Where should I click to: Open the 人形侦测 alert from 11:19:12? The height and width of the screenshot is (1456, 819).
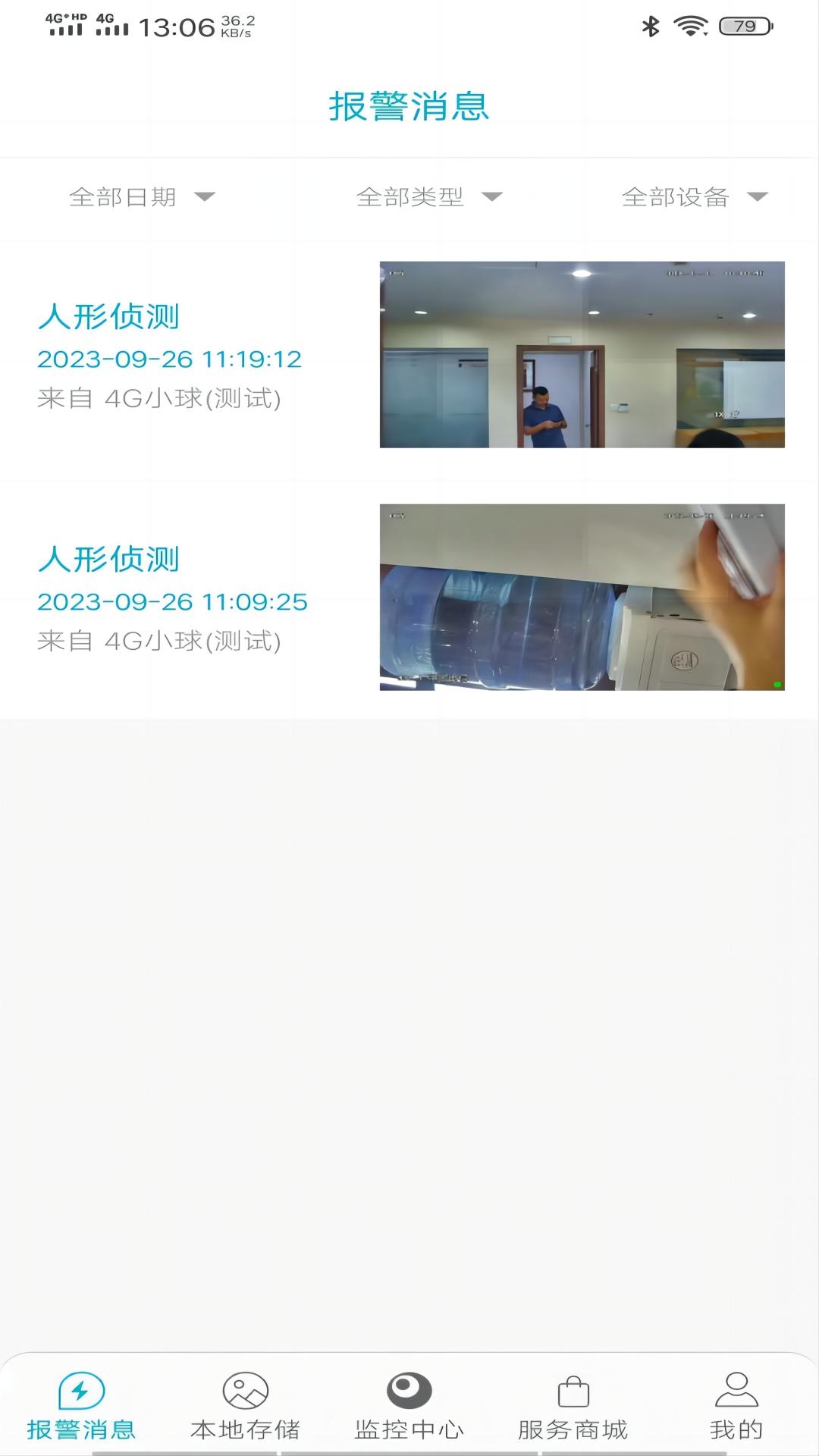pyautogui.click(x=409, y=355)
